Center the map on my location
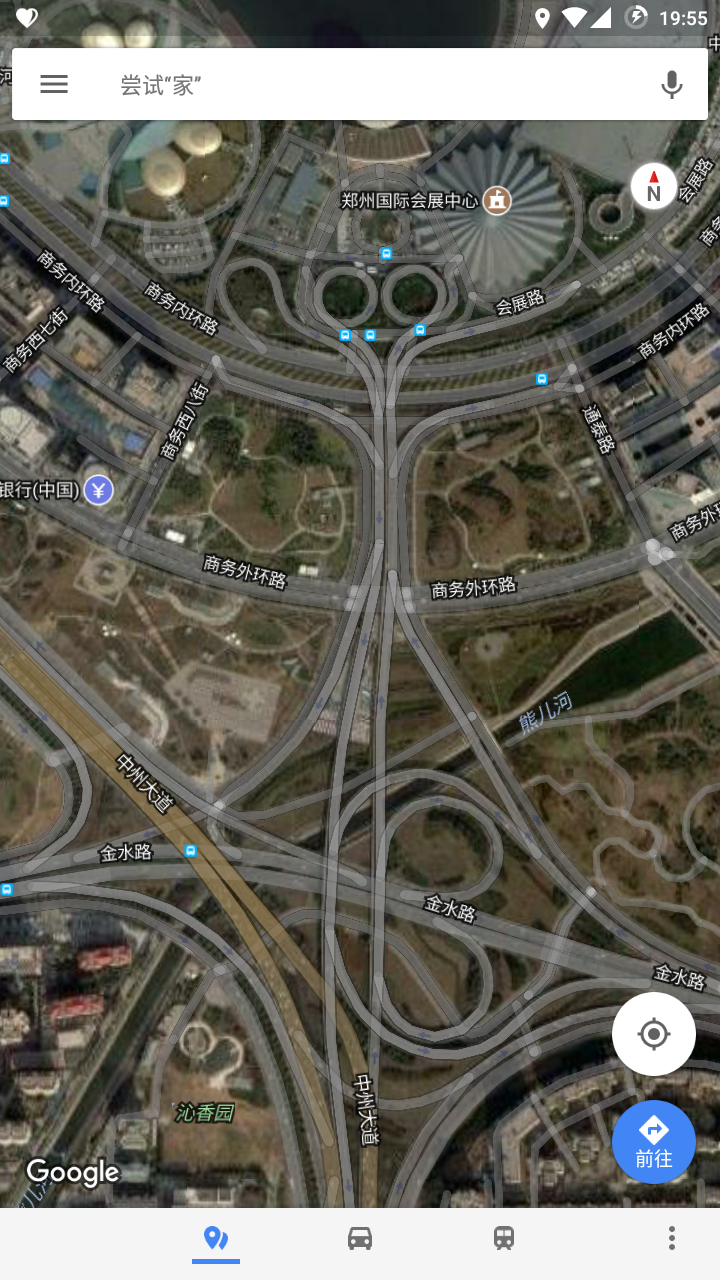This screenshot has width=720, height=1280. coord(654,1034)
